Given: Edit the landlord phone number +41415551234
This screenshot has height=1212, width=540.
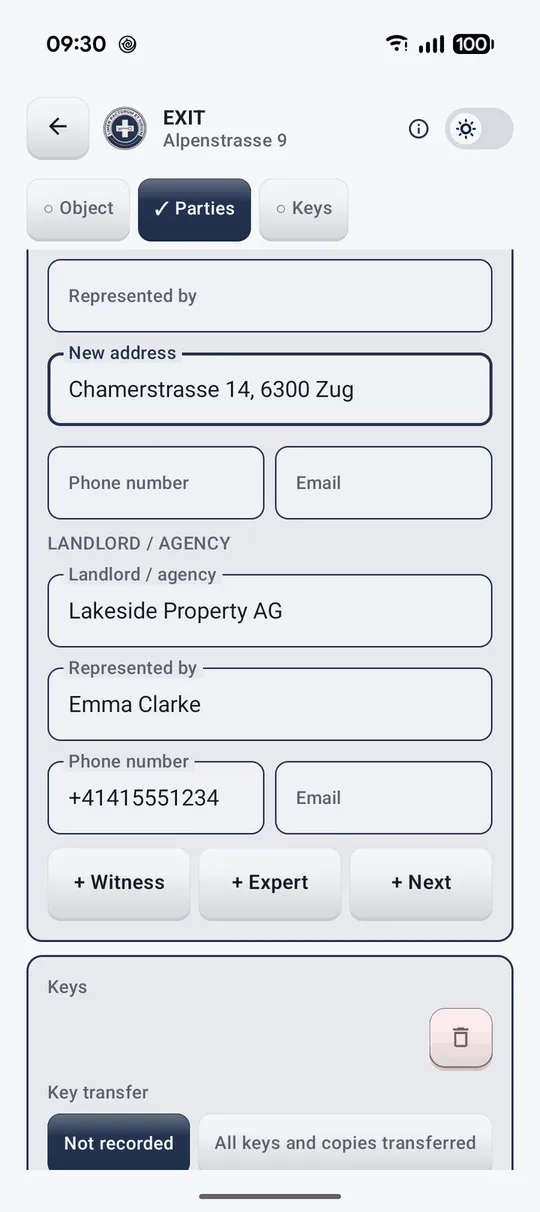Looking at the screenshot, I should (156, 798).
